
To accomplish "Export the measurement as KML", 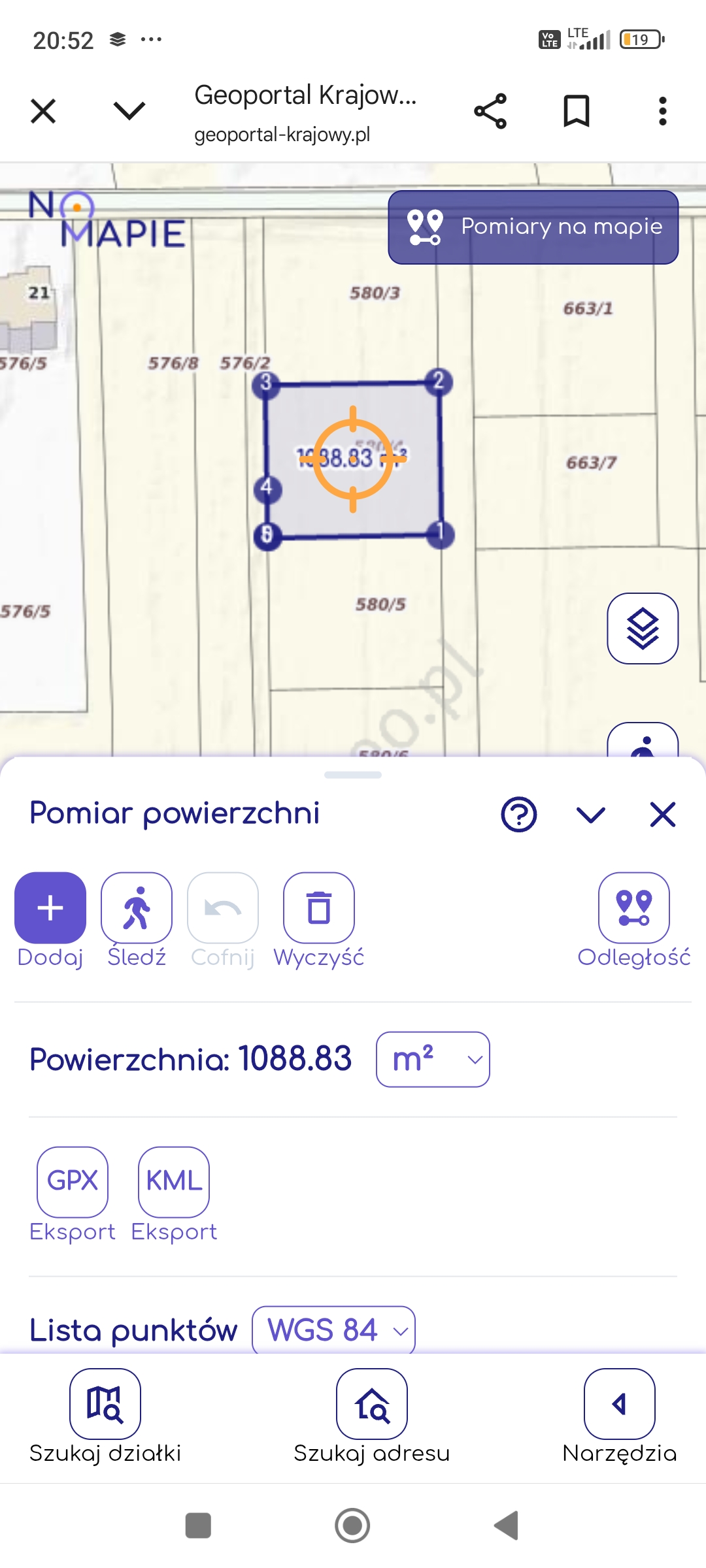I will [x=174, y=1182].
